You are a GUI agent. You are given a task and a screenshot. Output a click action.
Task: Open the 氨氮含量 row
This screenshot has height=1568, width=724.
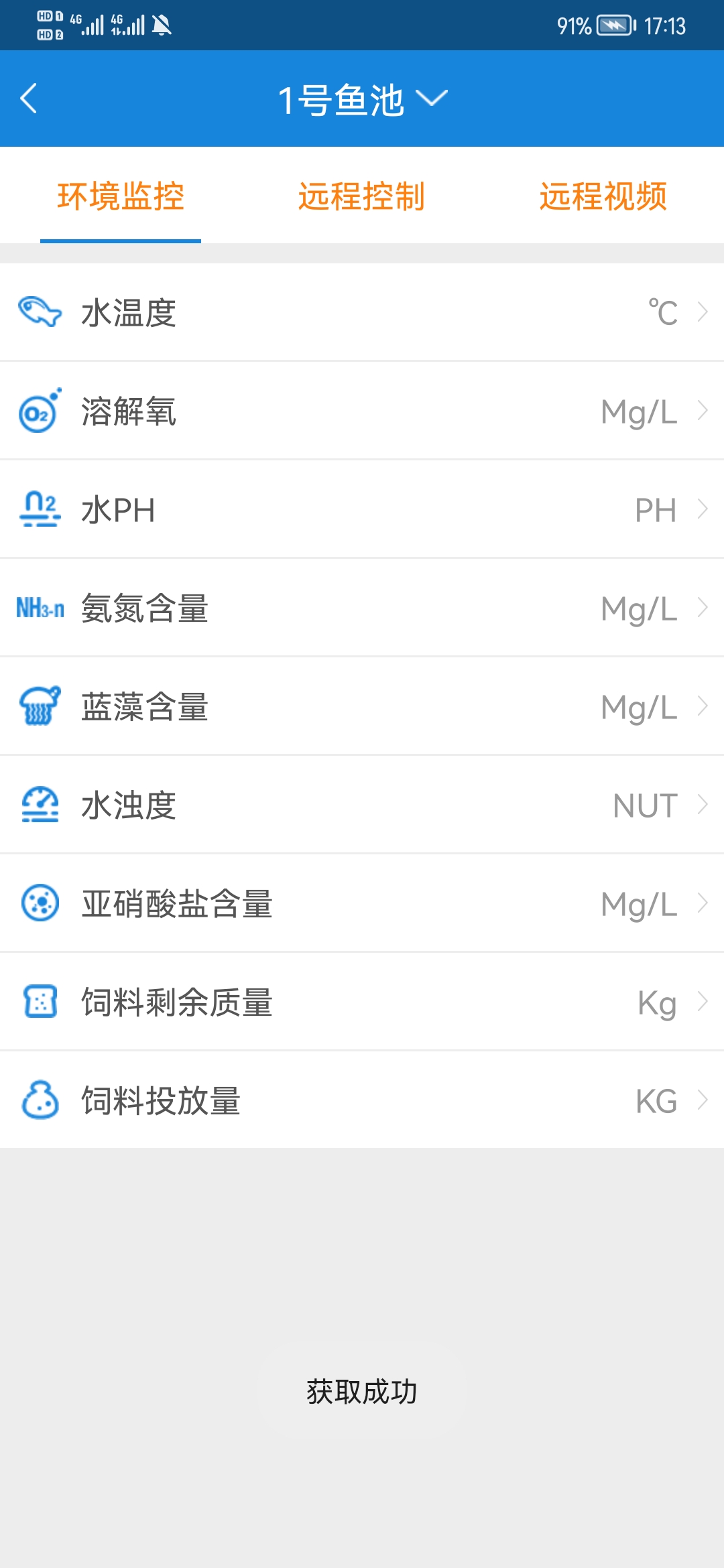click(x=362, y=608)
